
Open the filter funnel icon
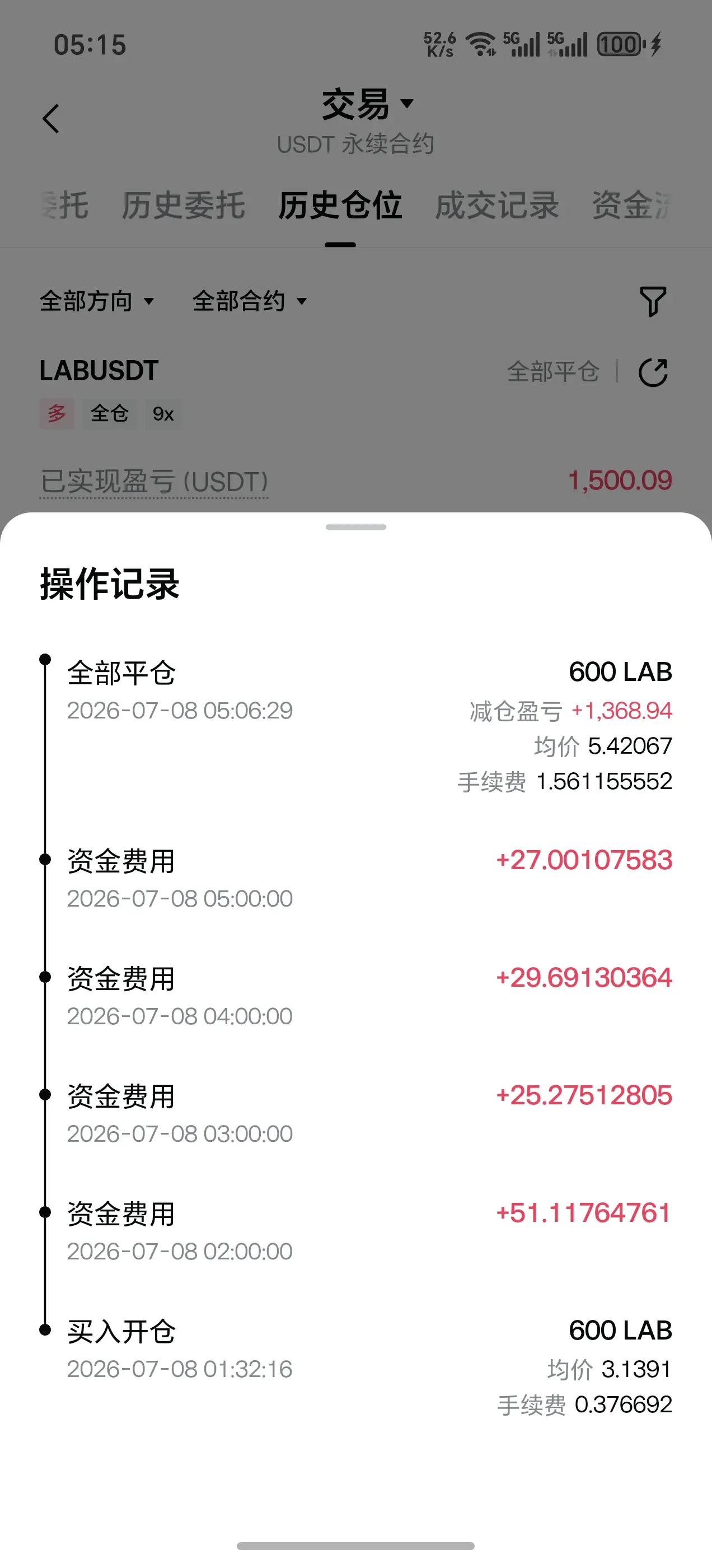tap(653, 301)
